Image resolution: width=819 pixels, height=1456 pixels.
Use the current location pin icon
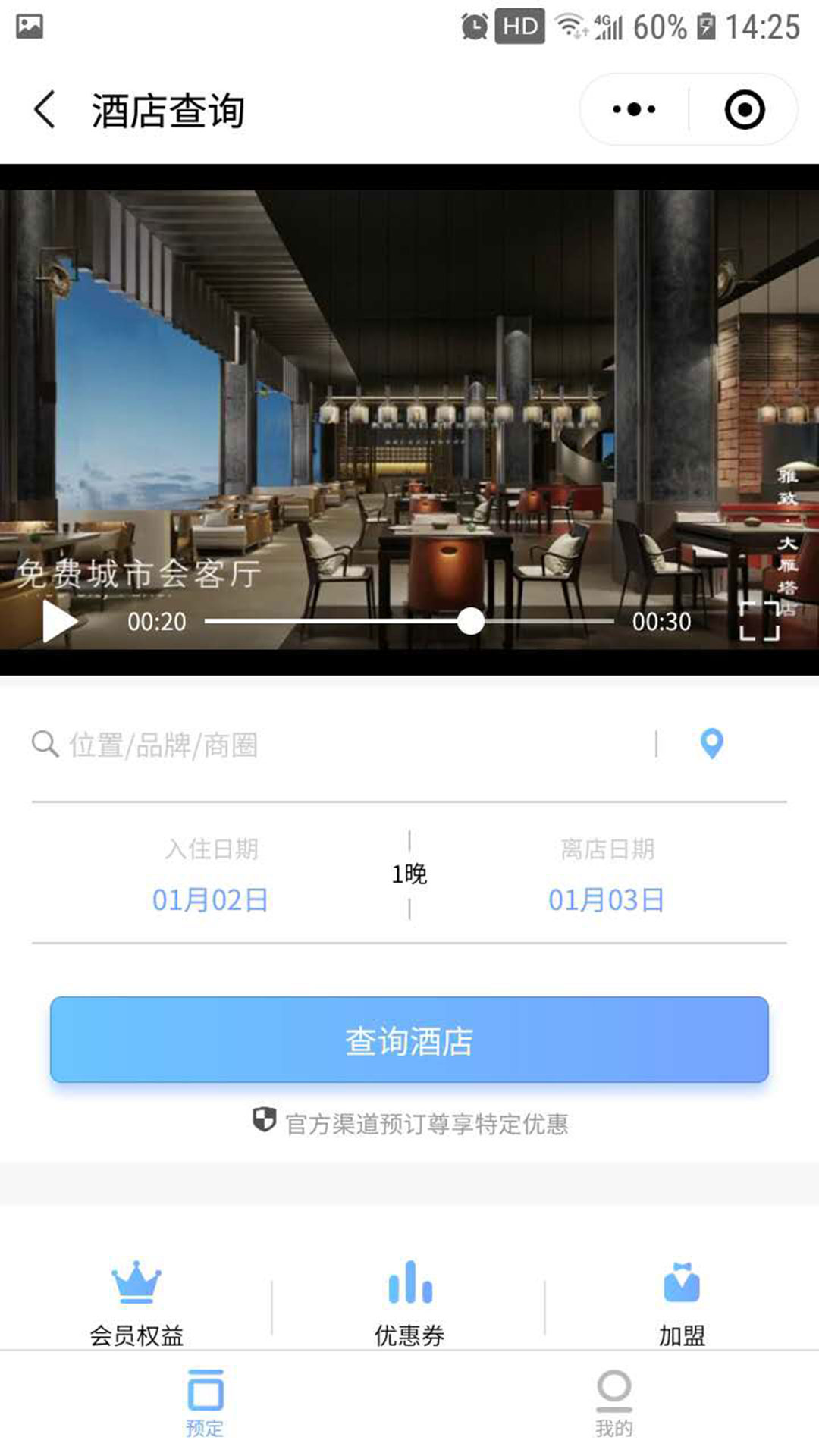click(x=711, y=744)
